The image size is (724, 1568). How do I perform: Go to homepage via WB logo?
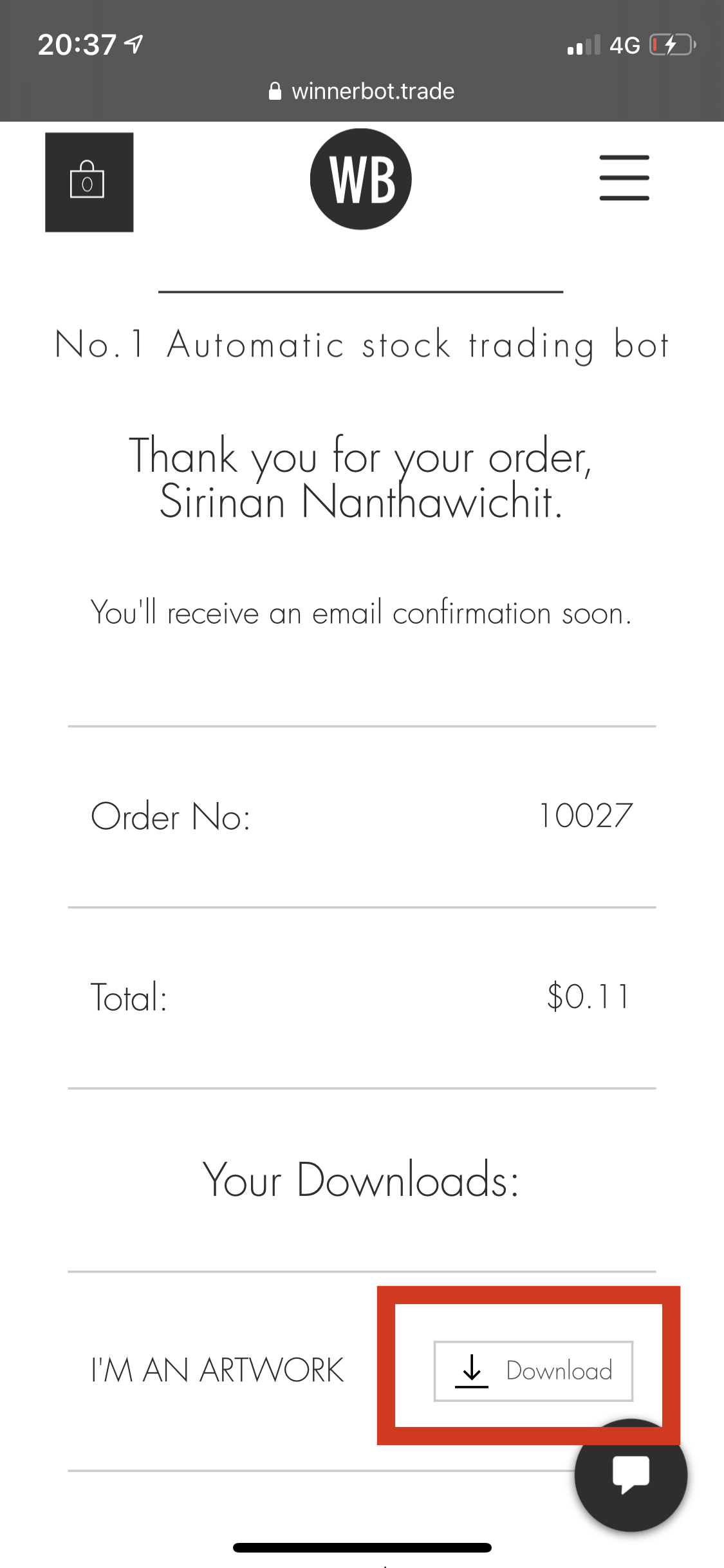[x=361, y=179]
